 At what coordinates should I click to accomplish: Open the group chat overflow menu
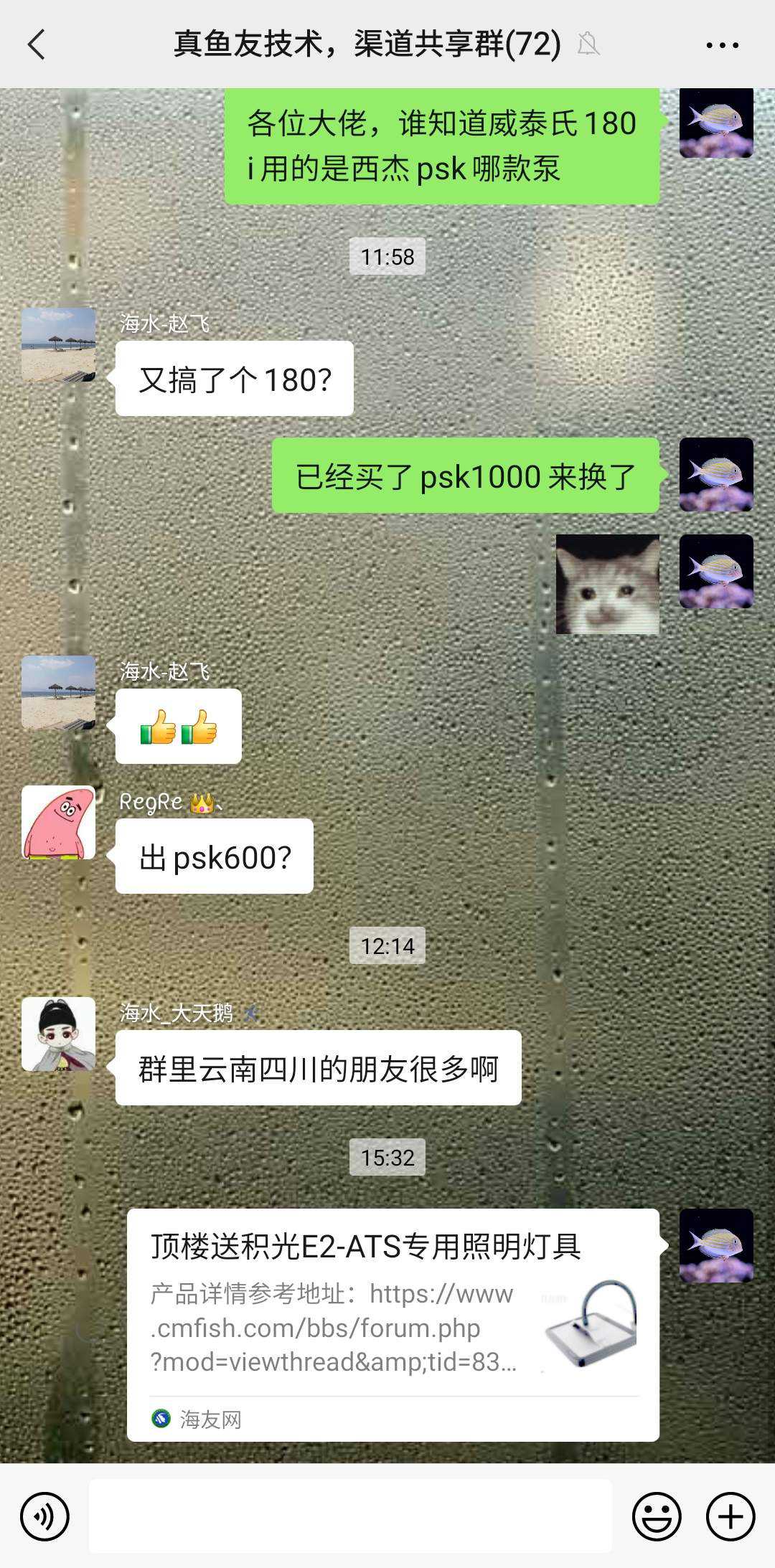tap(722, 45)
